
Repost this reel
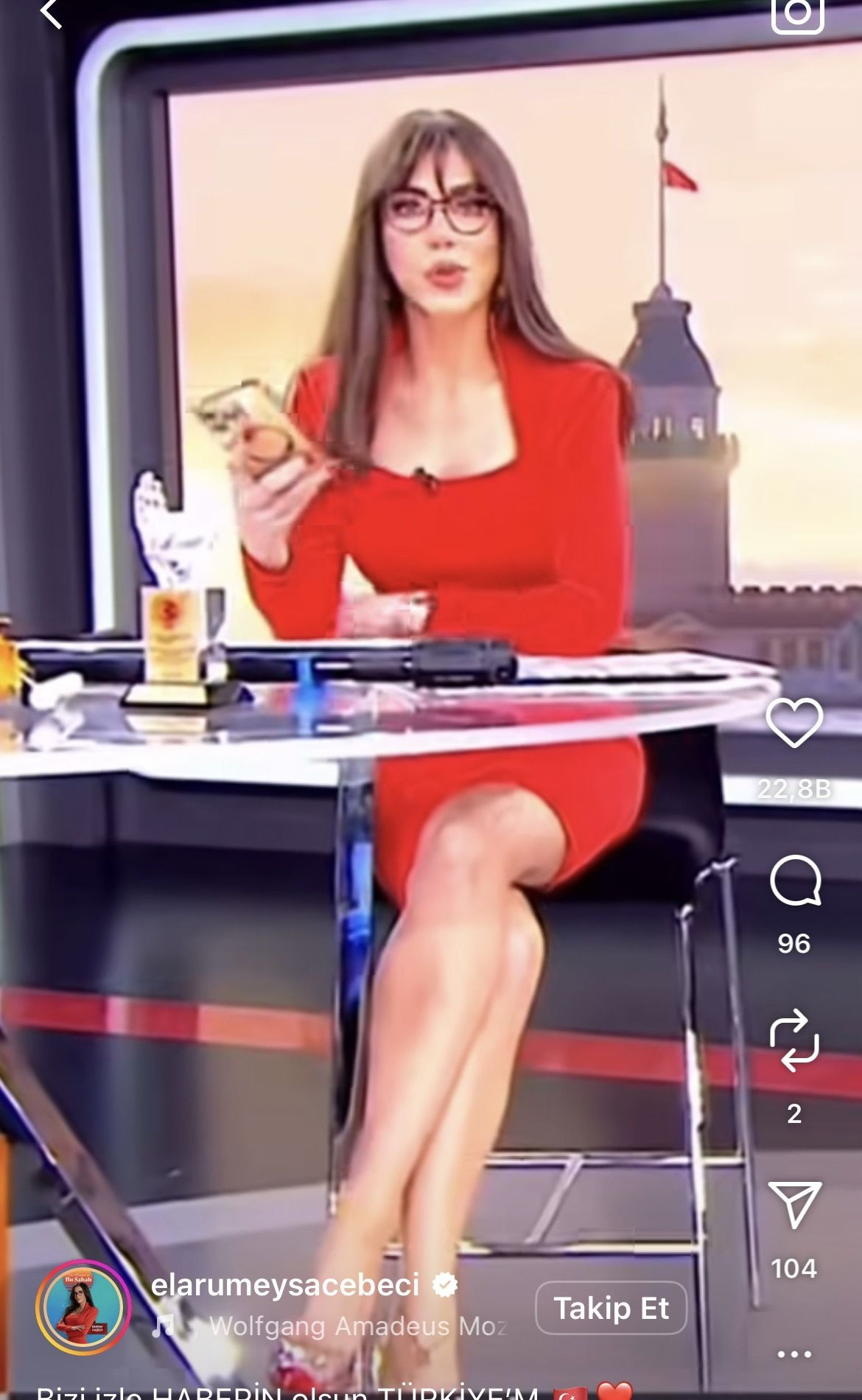point(794,1042)
